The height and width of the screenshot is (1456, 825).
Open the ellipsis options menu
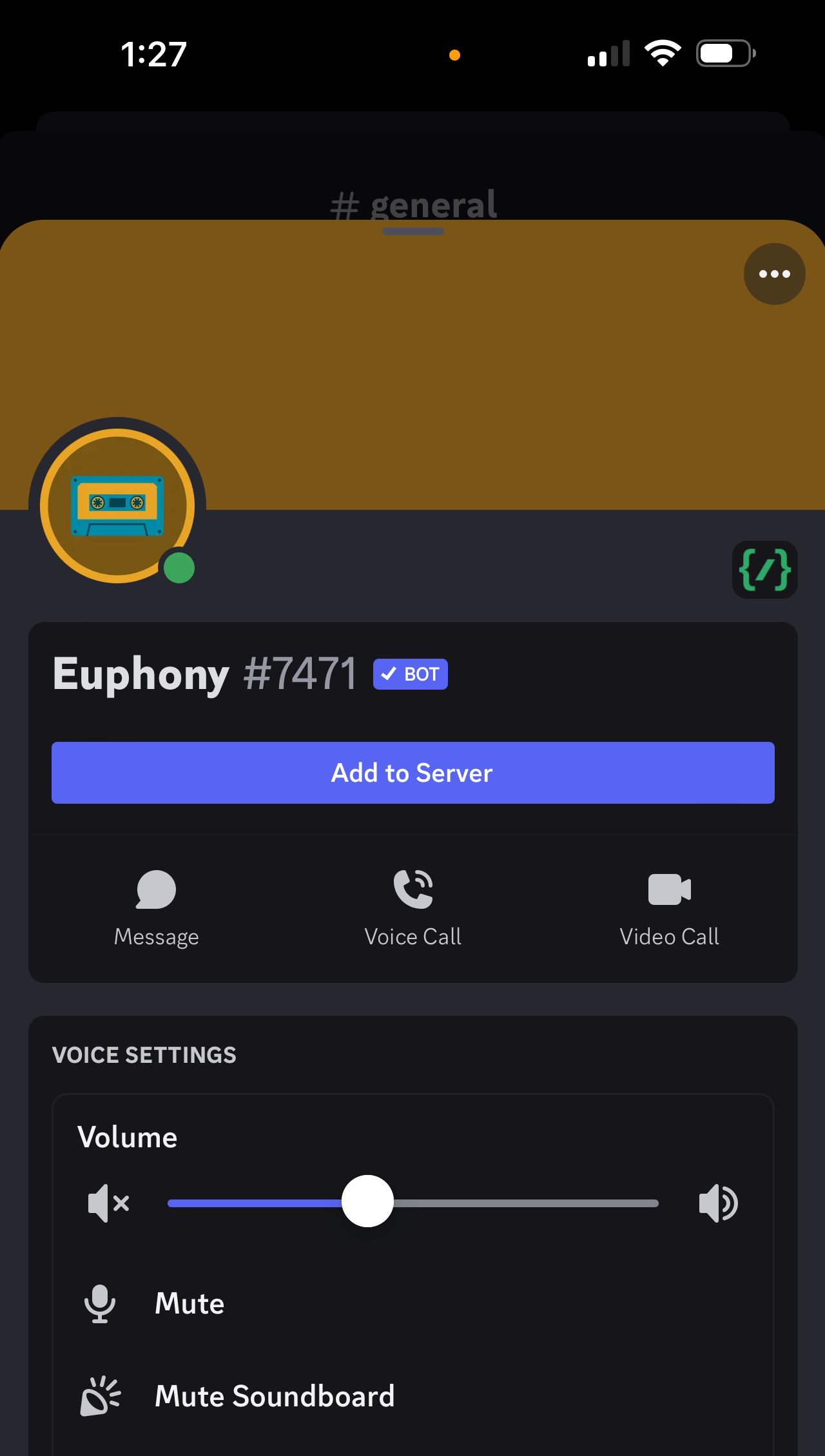coord(773,273)
